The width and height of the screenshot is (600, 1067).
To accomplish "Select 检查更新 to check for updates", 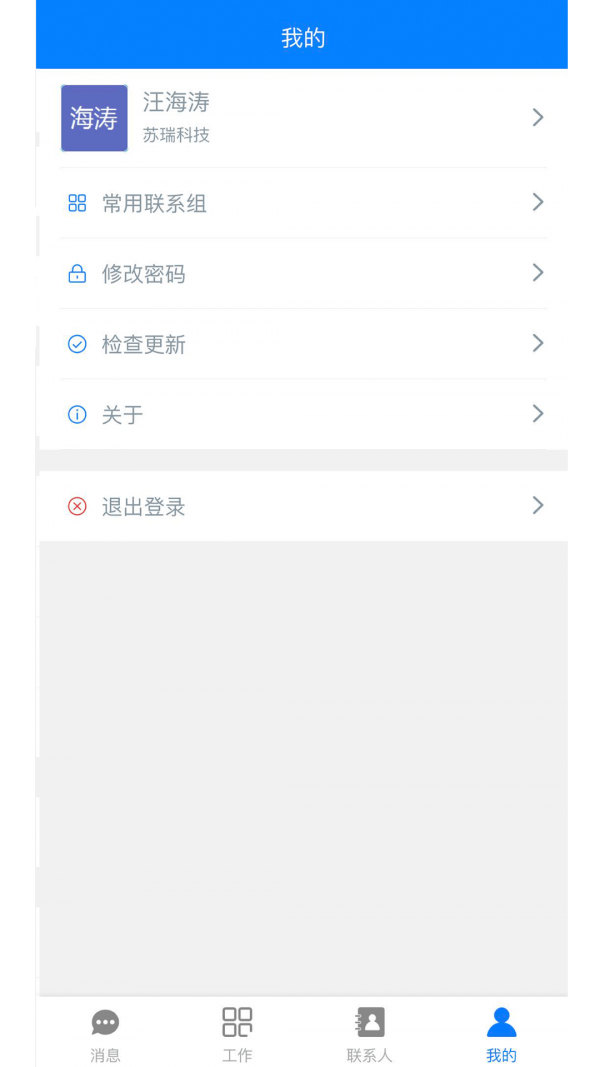I will (x=300, y=344).
